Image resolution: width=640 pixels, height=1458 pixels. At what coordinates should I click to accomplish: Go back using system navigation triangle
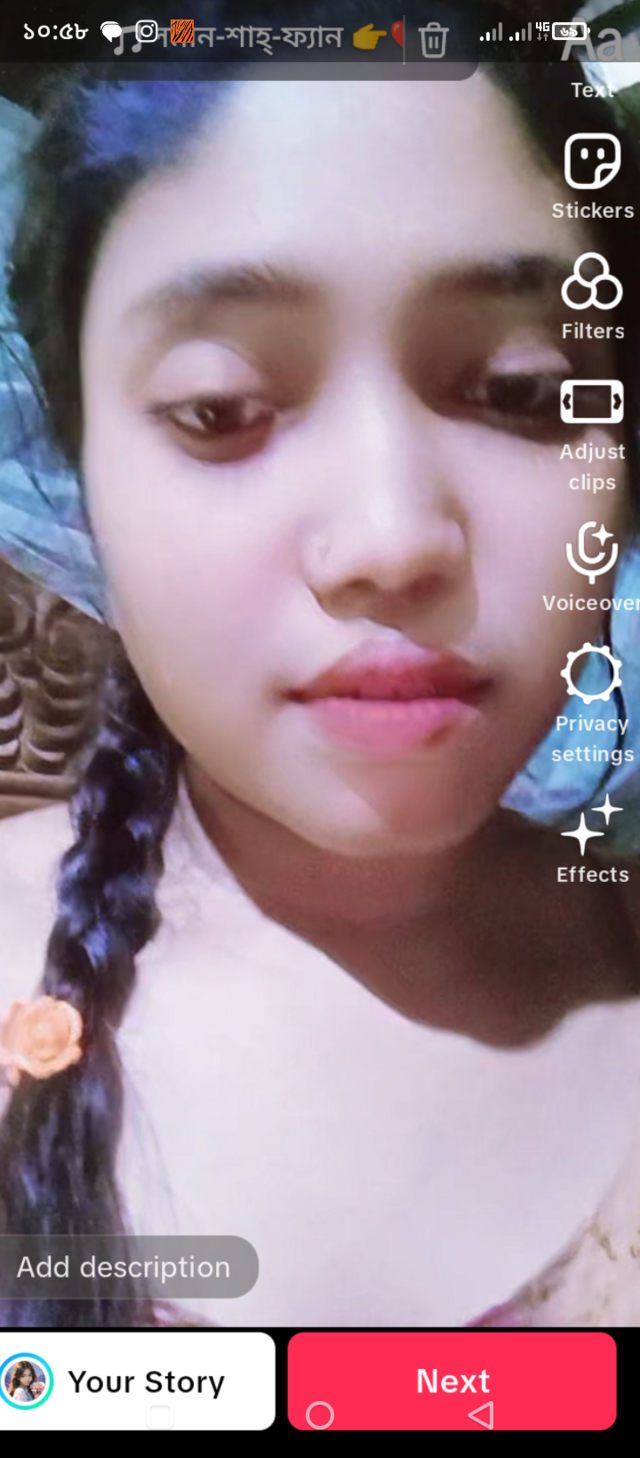(x=481, y=1415)
